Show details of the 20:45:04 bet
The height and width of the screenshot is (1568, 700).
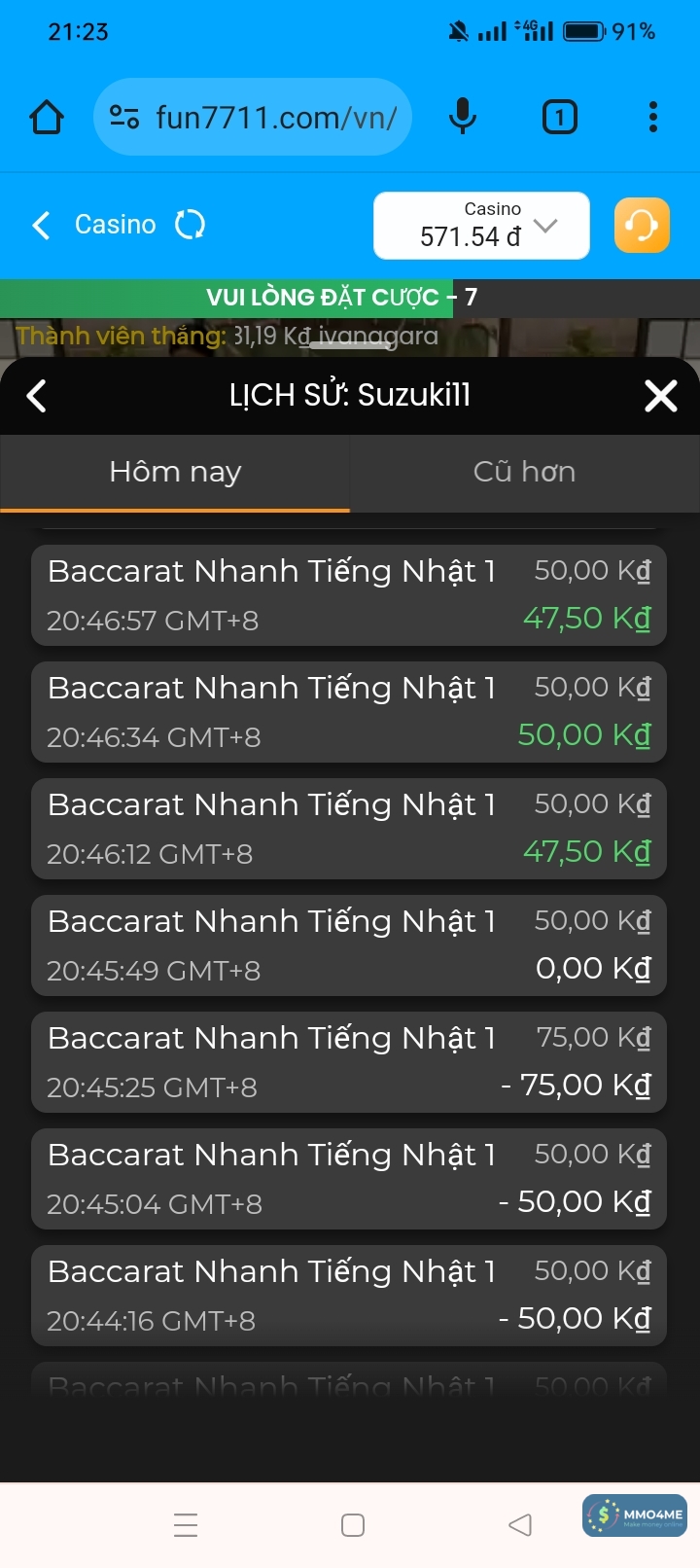pos(348,1179)
